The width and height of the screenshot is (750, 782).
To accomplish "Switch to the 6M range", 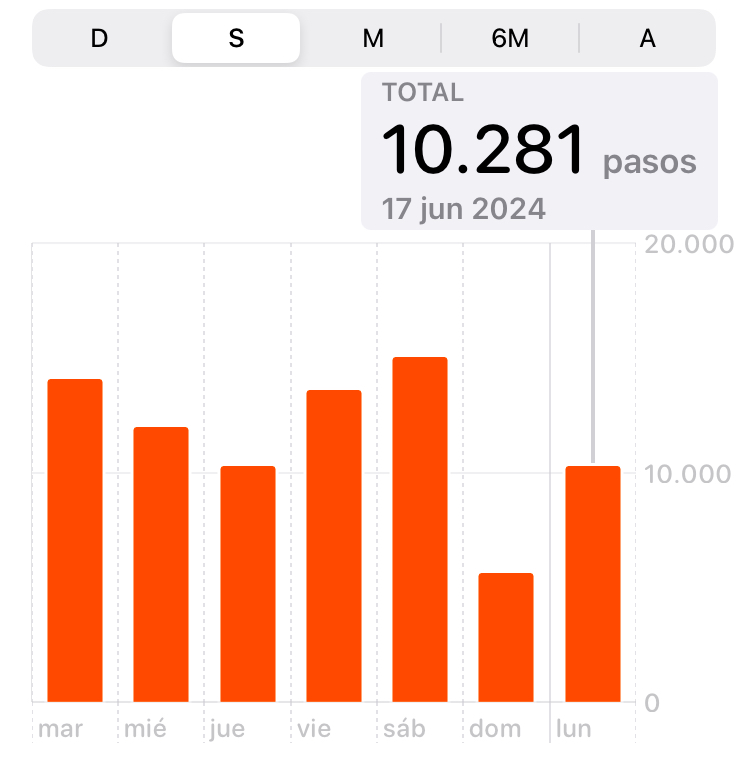I will click(x=510, y=39).
